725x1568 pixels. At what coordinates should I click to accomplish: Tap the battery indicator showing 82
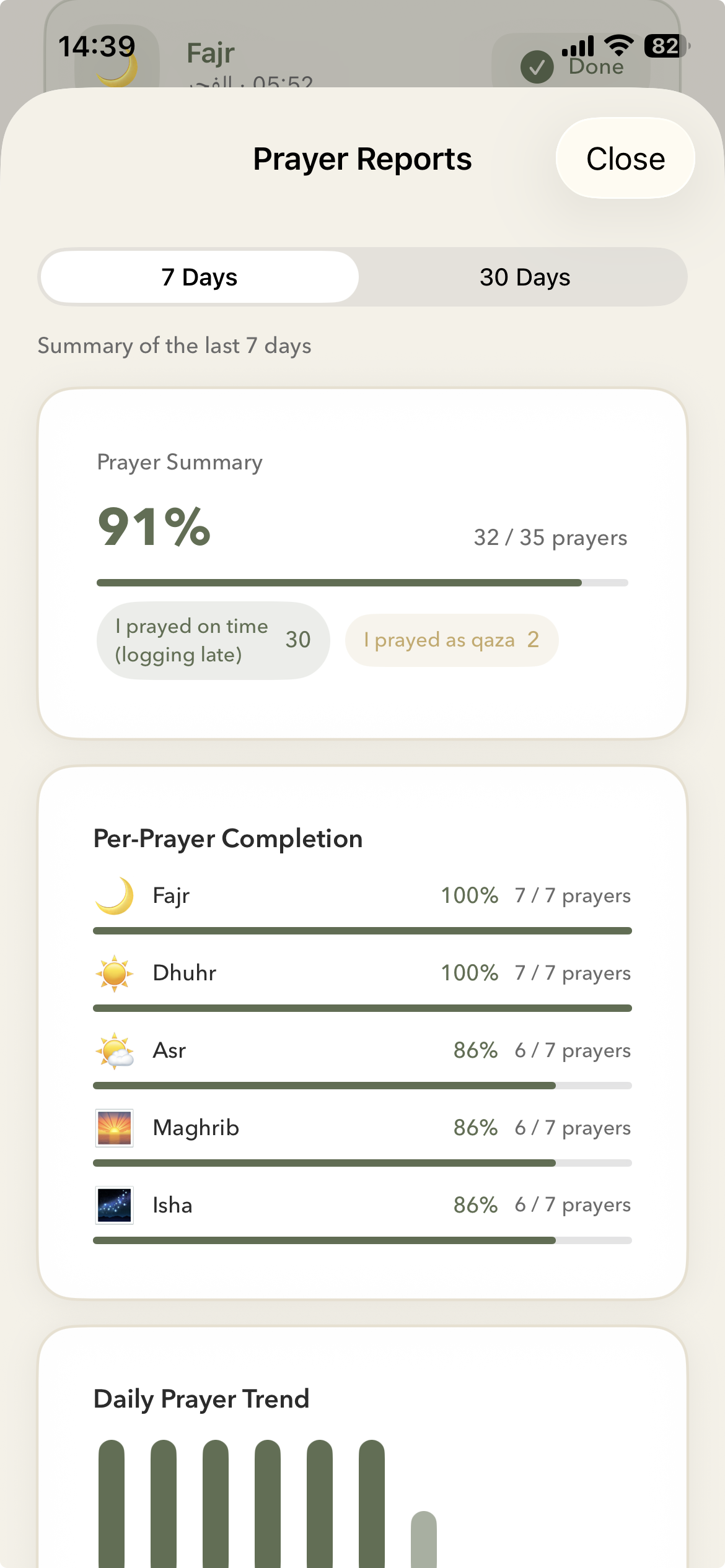click(663, 46)
